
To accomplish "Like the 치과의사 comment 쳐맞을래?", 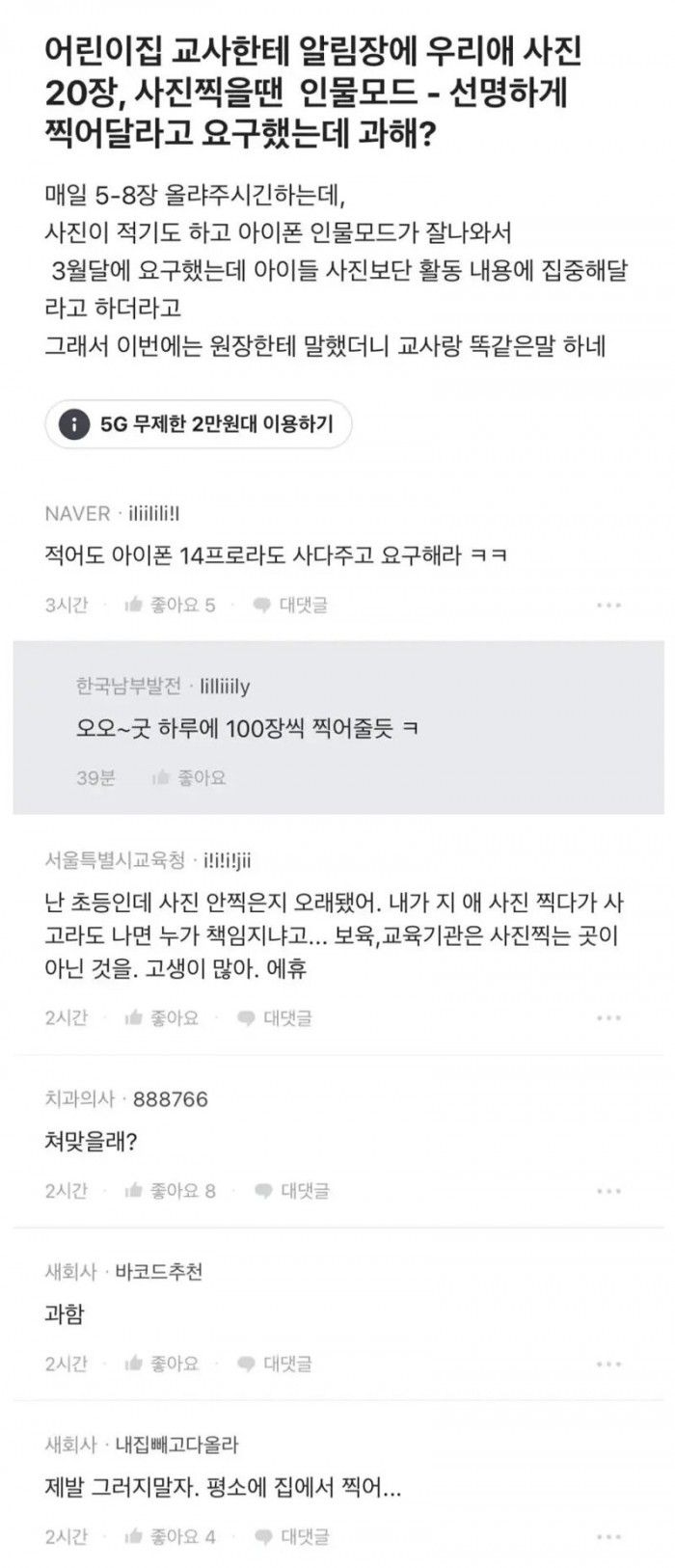I will tap(170, 1191).
